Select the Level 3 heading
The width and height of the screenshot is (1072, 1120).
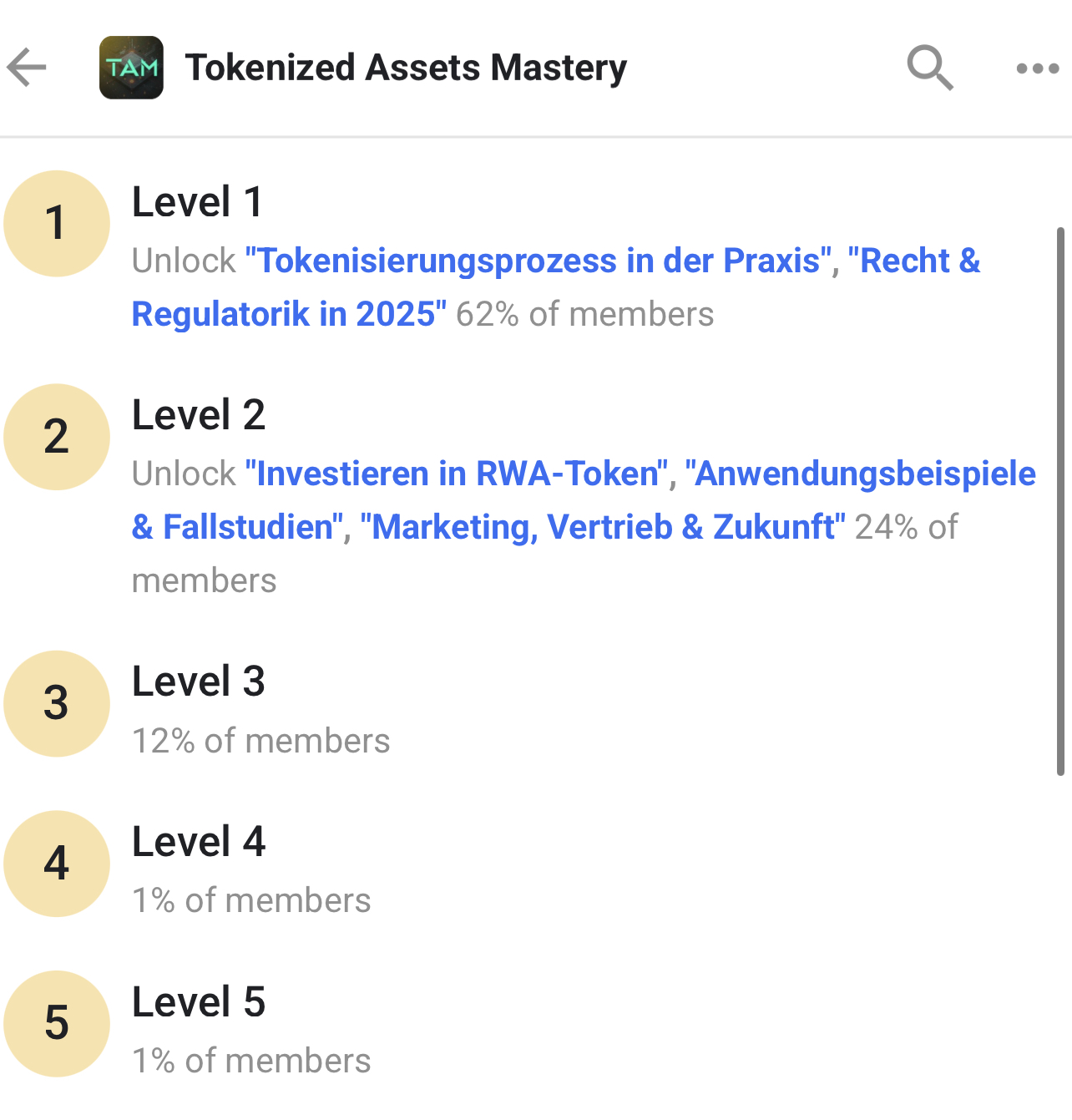click(x=198, y=681)
